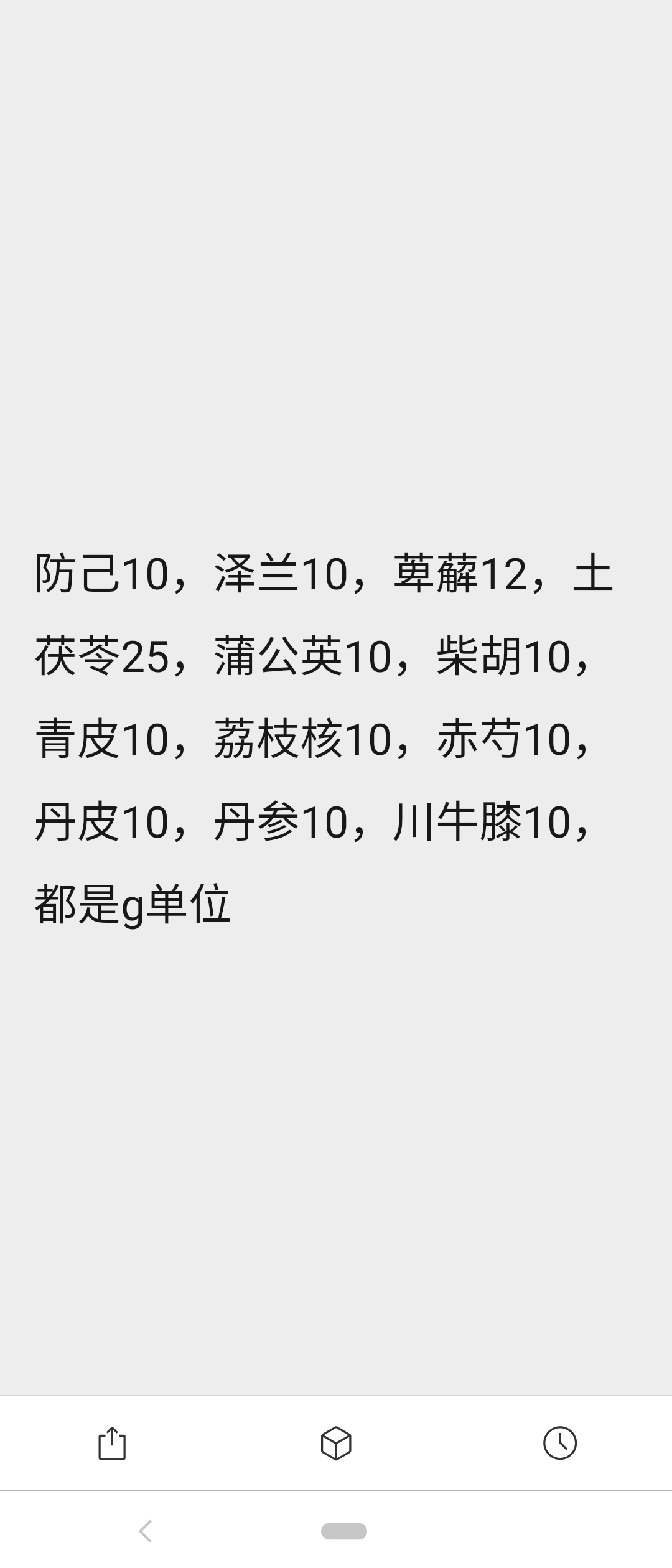
Task: Go back using the system back arrow
Action: coord(146,1531)
